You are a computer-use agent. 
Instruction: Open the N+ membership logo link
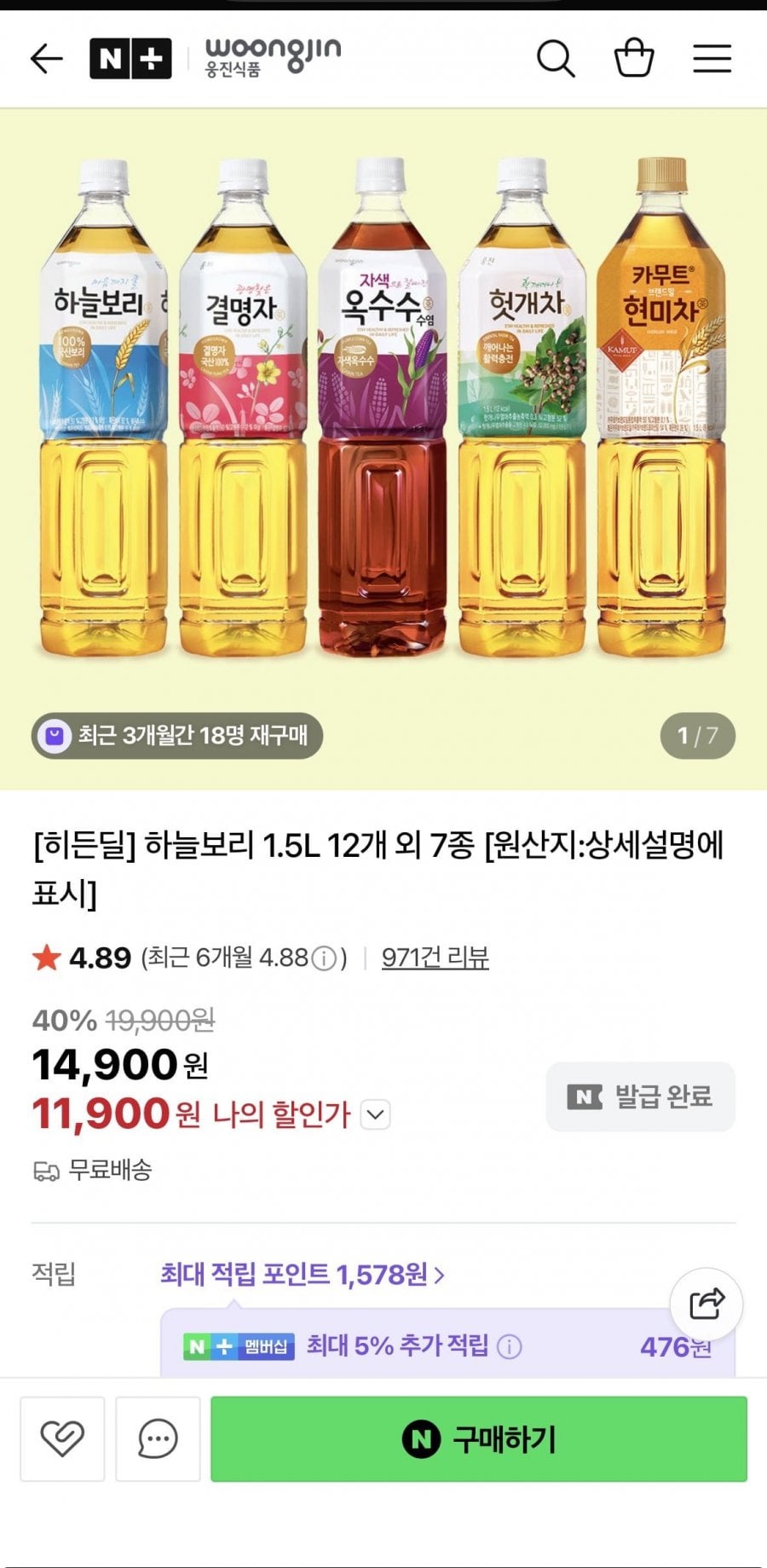pyautogui.click(x=130, y=59)
